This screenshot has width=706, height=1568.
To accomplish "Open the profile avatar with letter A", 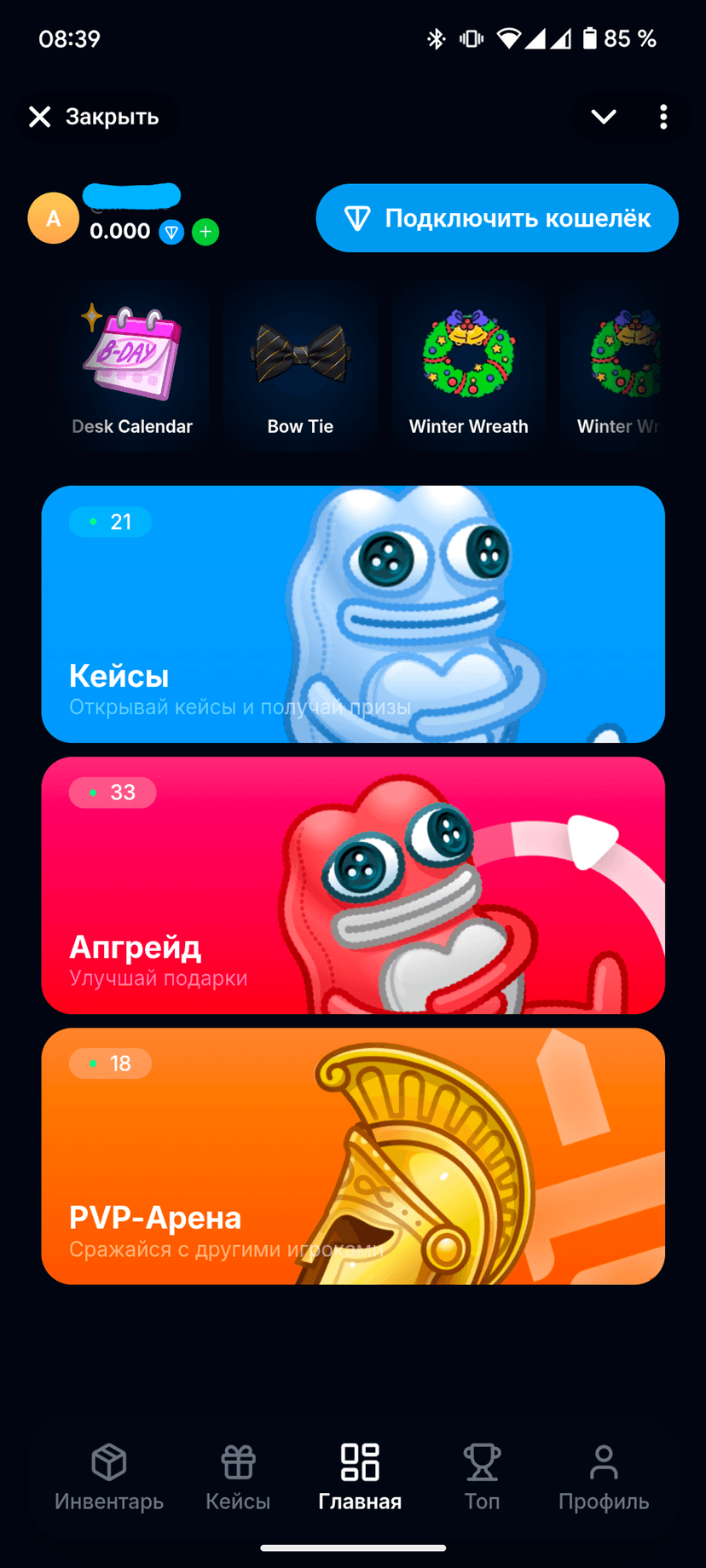I will [54, 218].
